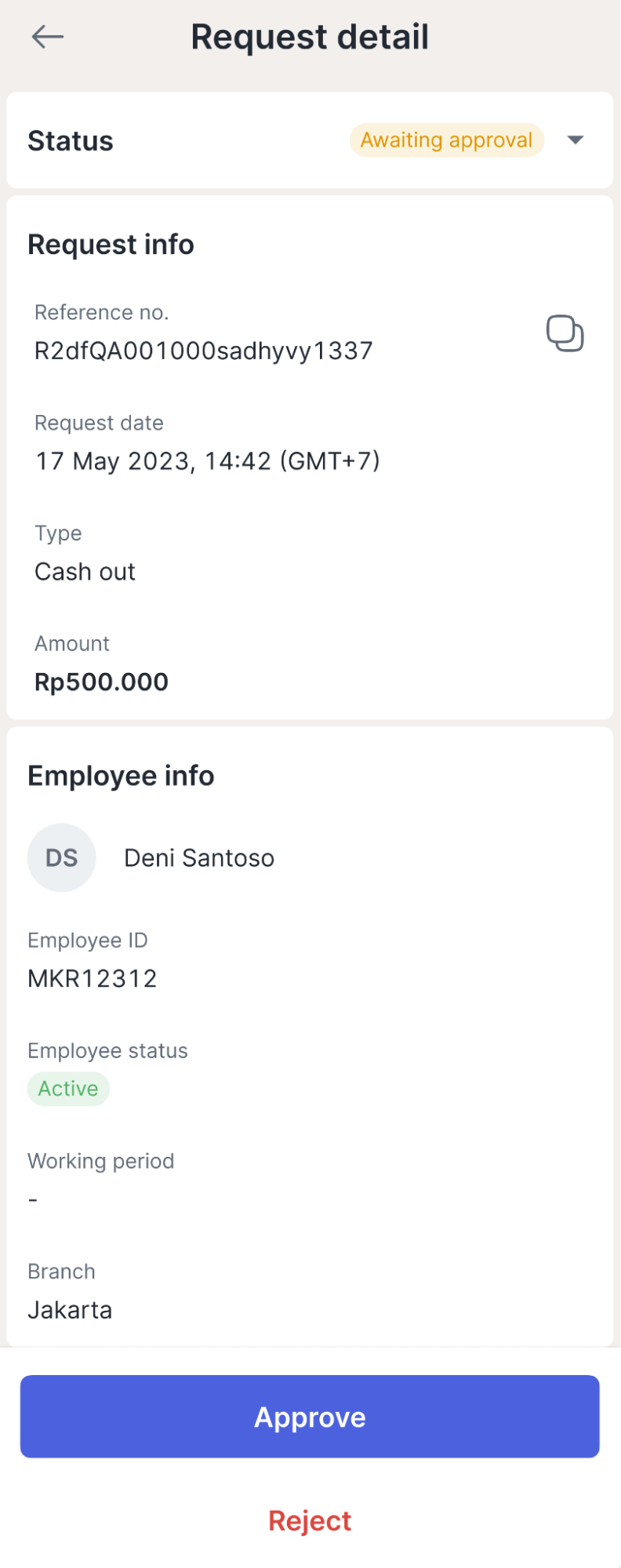Reject the request

(x=310, y=1519)
